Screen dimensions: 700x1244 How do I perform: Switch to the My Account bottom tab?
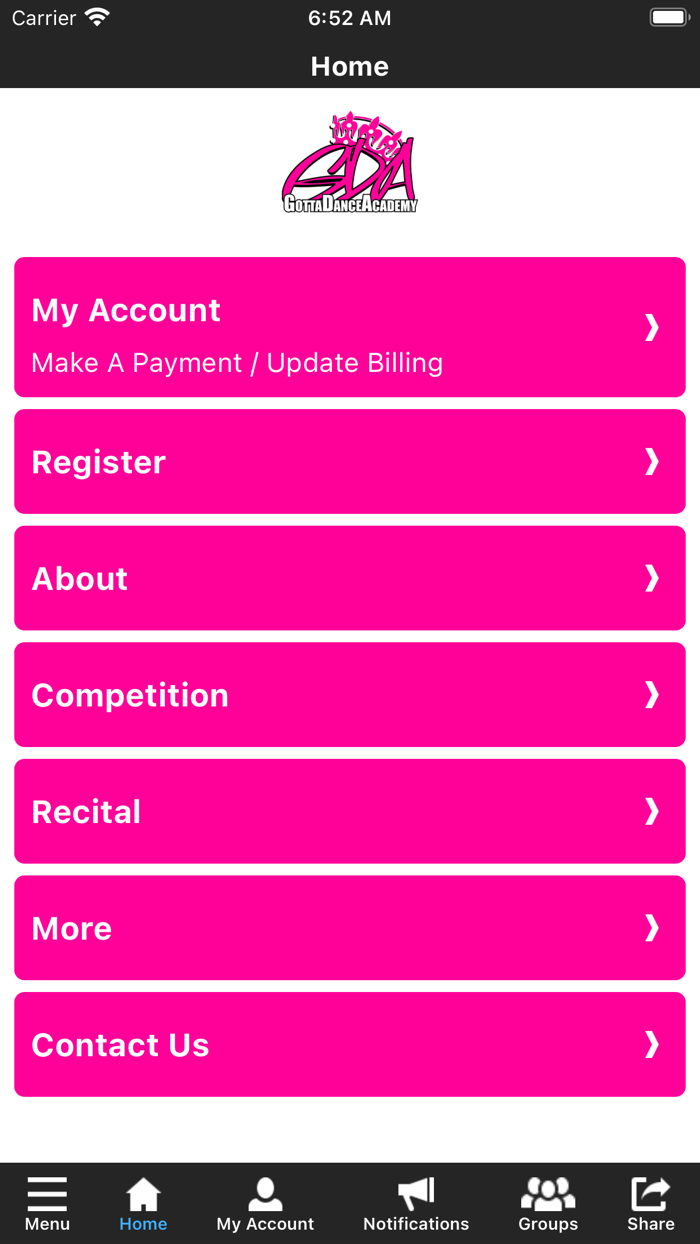click(265, 1204)
